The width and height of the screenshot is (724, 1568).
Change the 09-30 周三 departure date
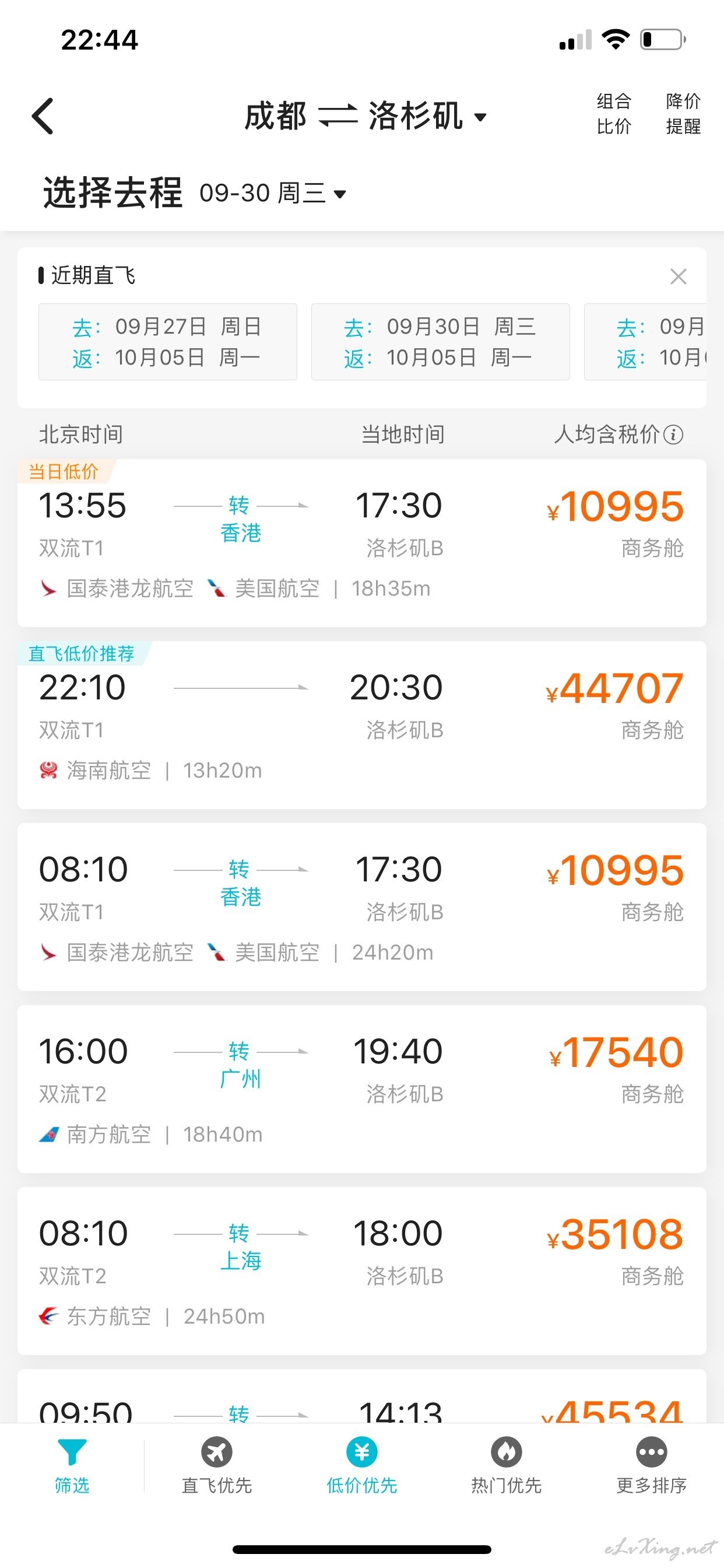point(273,194)
